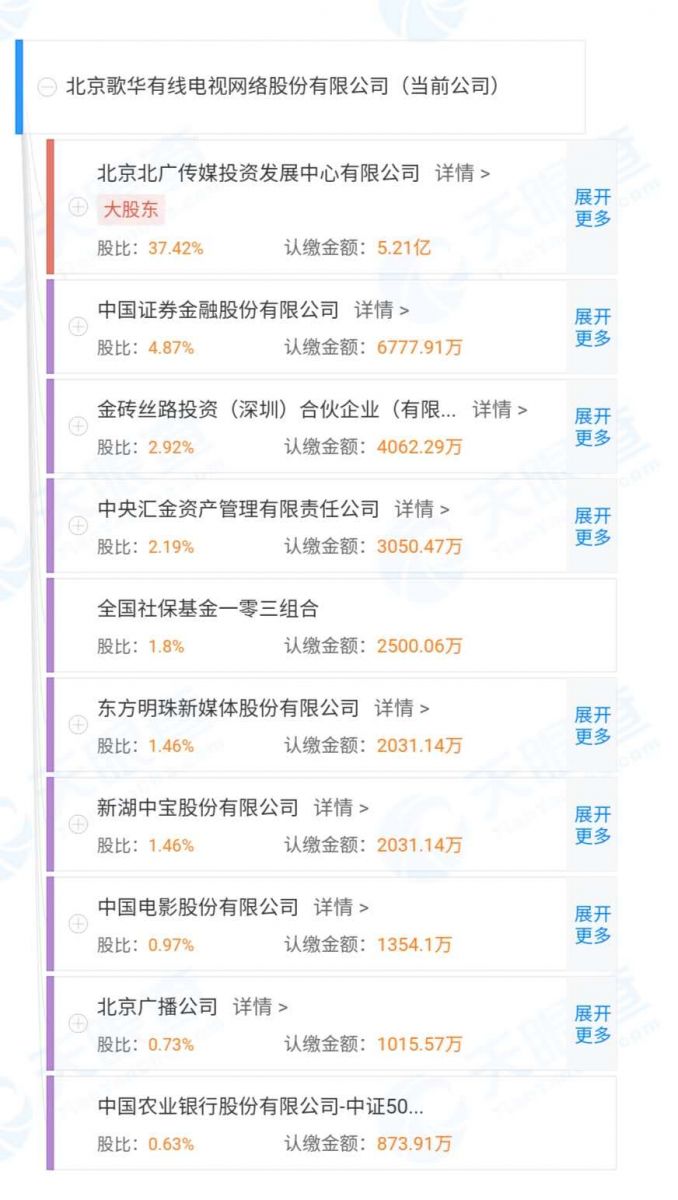View 详情 of 中国电影股份有限公司
The width and height of the screenshot is (678, 1200).
(341, 907)
